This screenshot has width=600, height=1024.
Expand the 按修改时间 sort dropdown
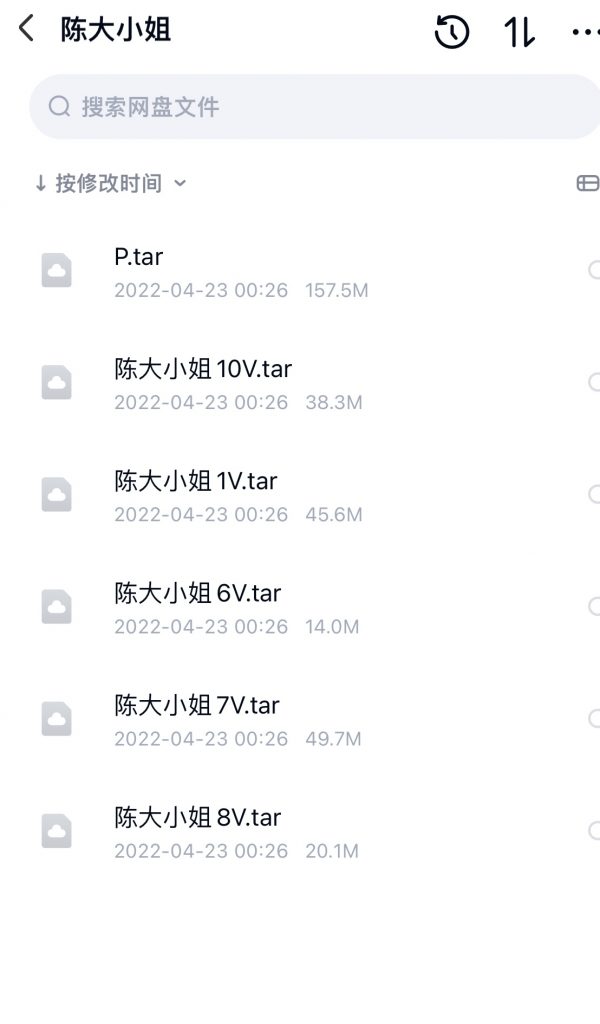(110, 184)
